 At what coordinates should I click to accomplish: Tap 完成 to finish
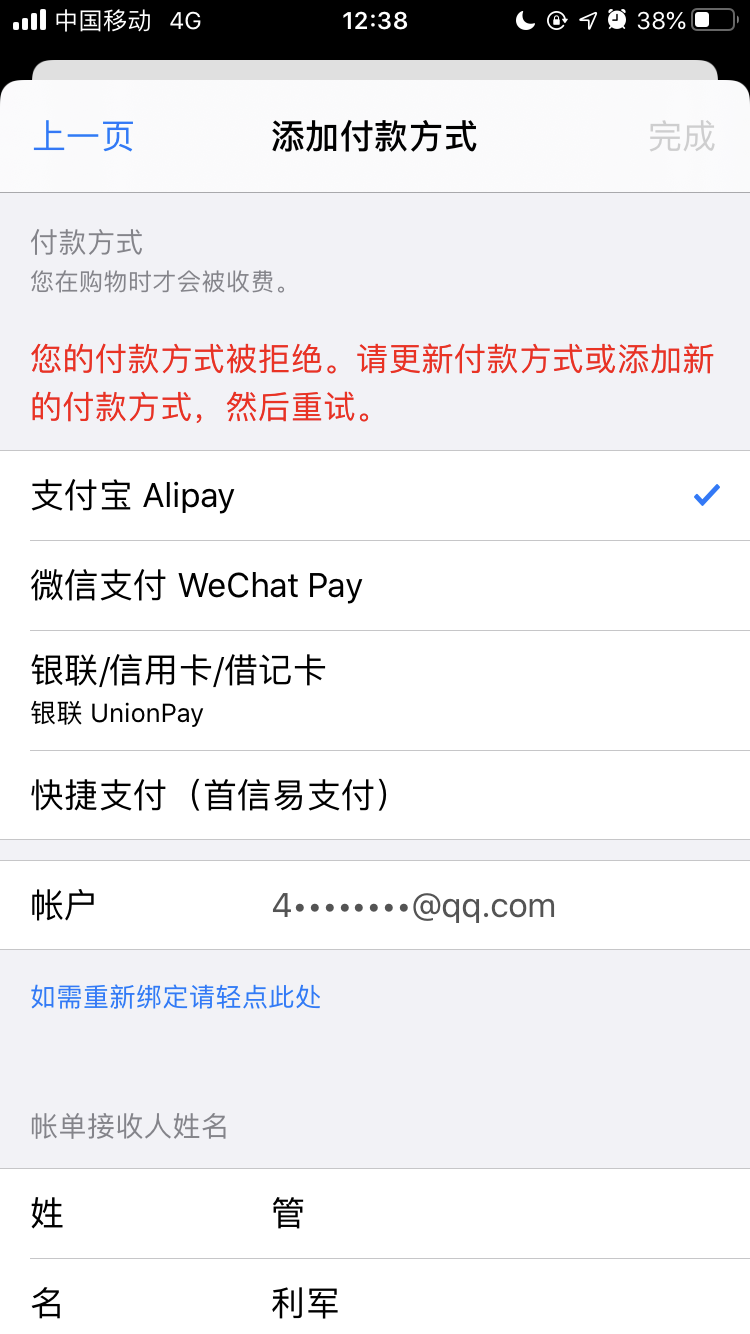[x=681, y=137]
